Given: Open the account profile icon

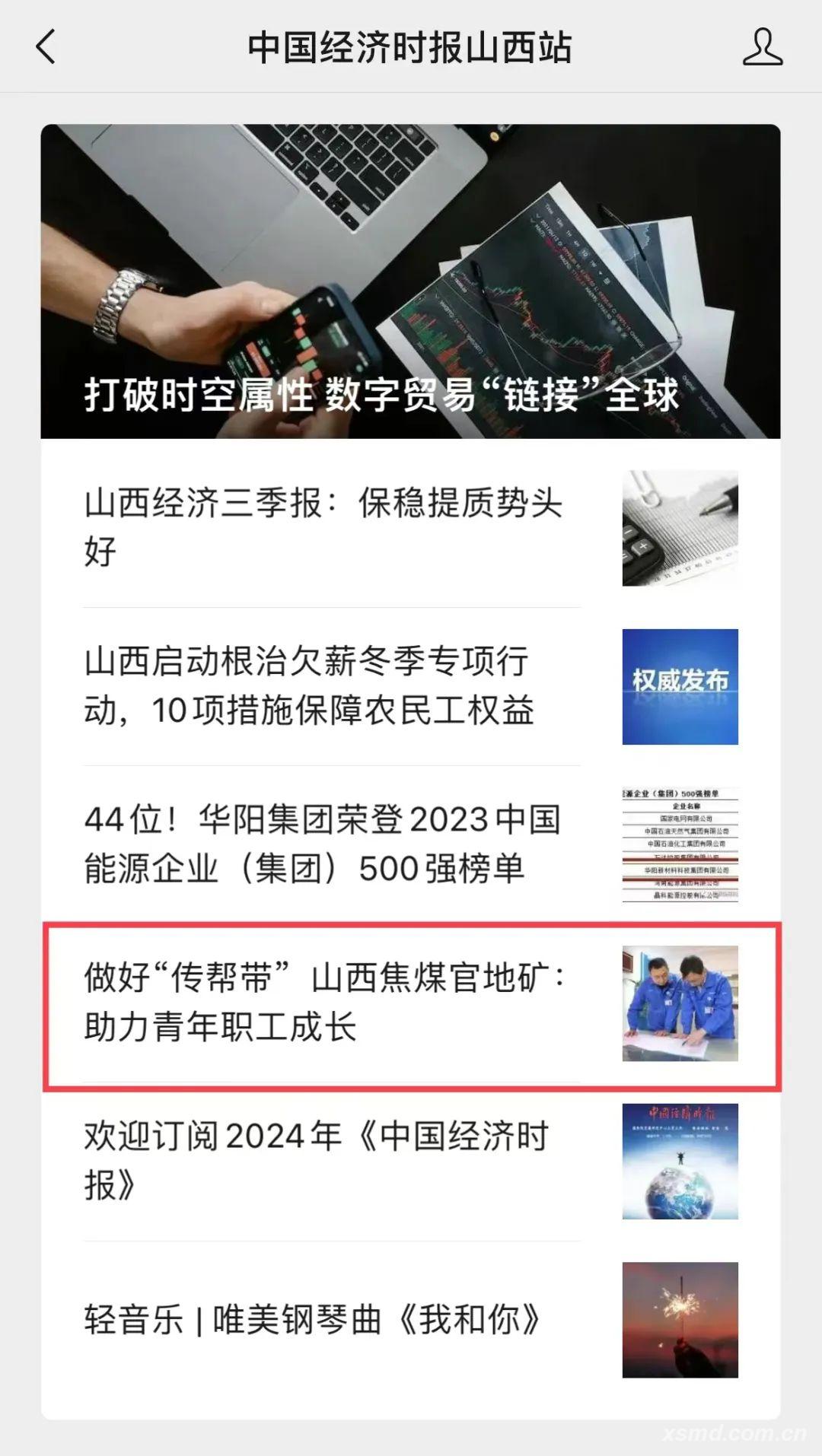Looking at the screenshot, I should (x=762, y=47).
